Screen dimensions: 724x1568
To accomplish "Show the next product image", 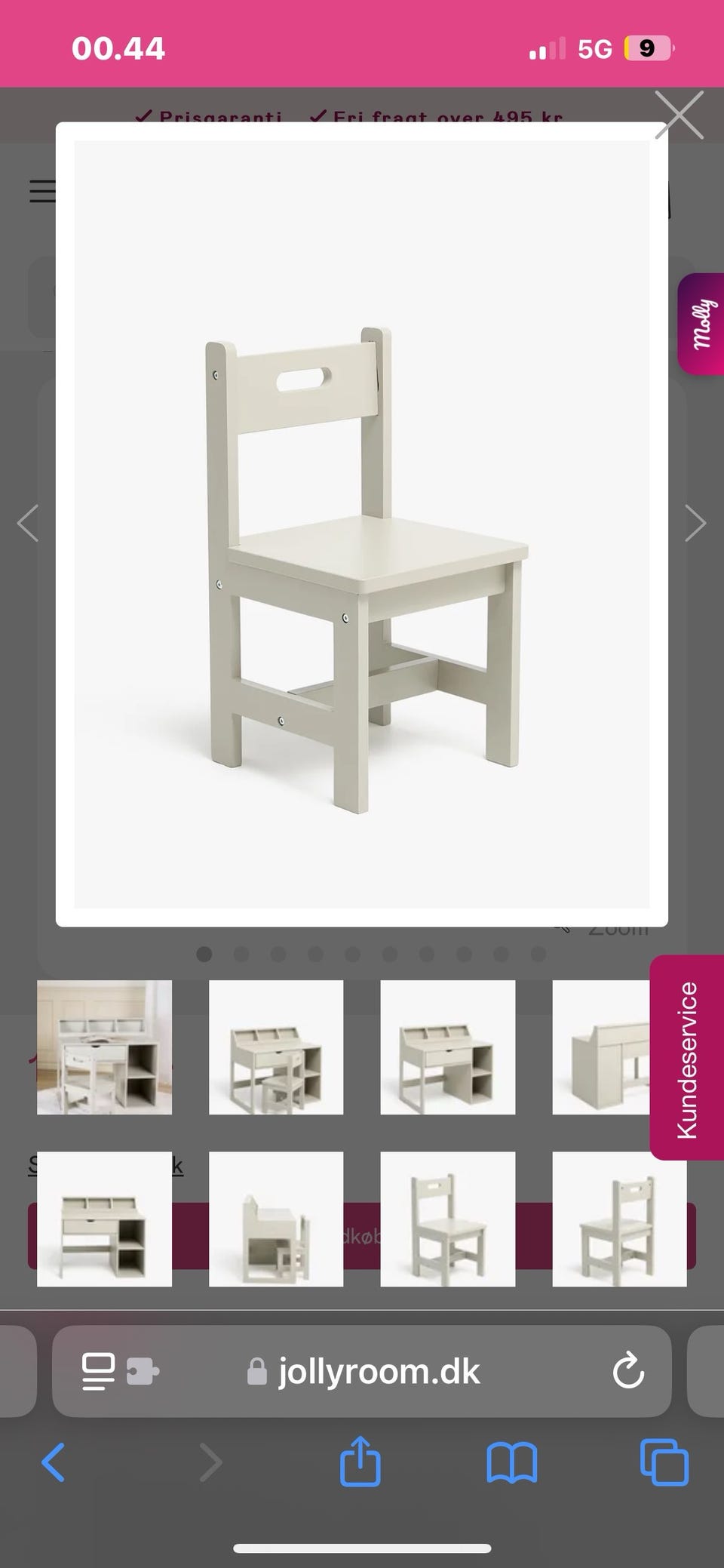I will [695, 524].
